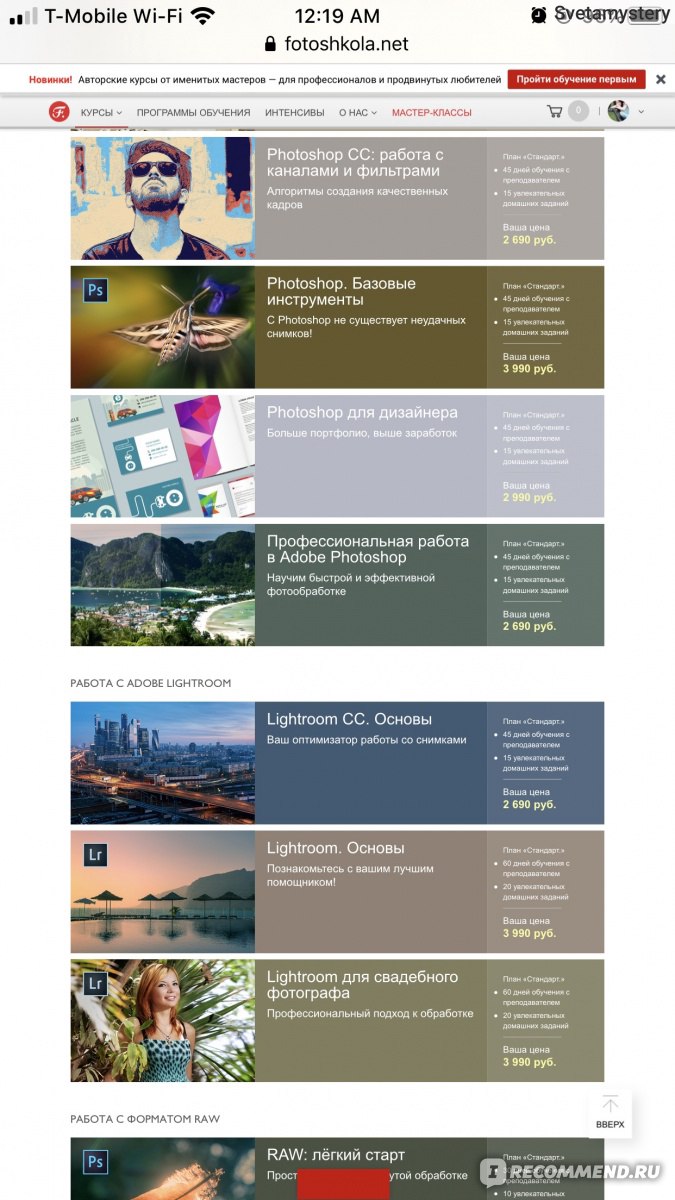The image size is (675, 1200).
Task: Open Photoshop. Базовые инструменты course
Action: tap(337, 327)
